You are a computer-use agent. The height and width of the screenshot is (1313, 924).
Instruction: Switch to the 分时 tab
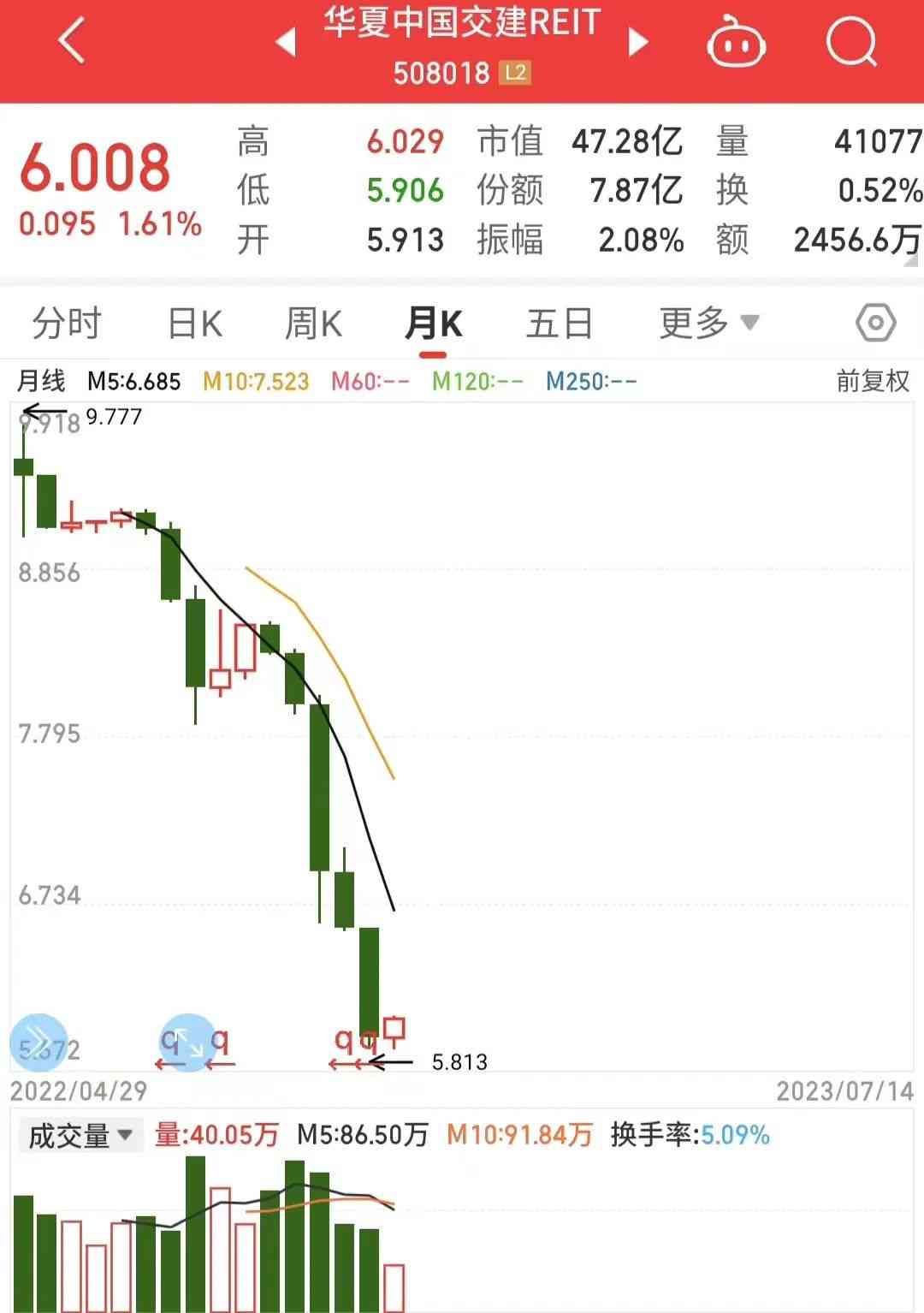point(67,322)
